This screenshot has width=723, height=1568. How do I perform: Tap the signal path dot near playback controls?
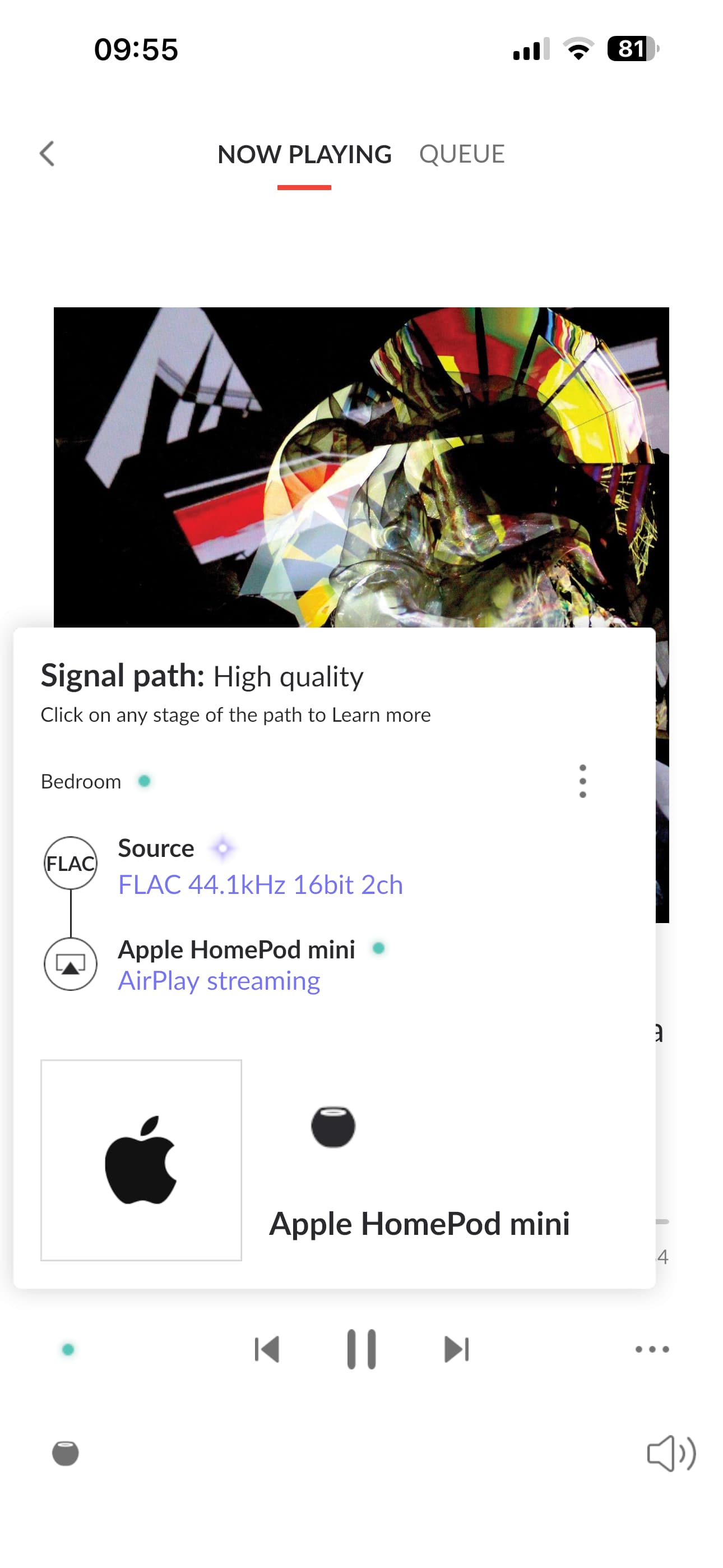(x=68, y=1349)
